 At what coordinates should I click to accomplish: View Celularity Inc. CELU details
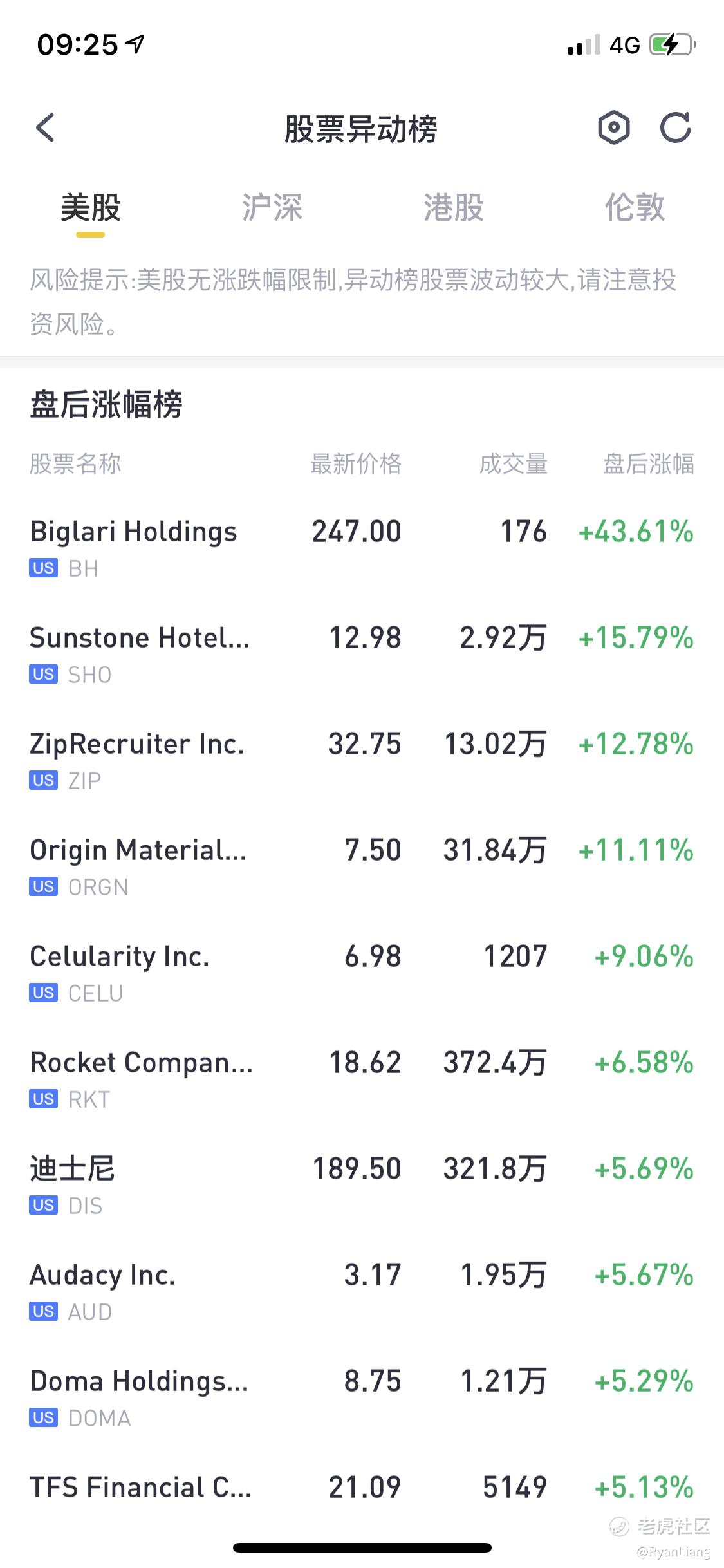[362, 973]
